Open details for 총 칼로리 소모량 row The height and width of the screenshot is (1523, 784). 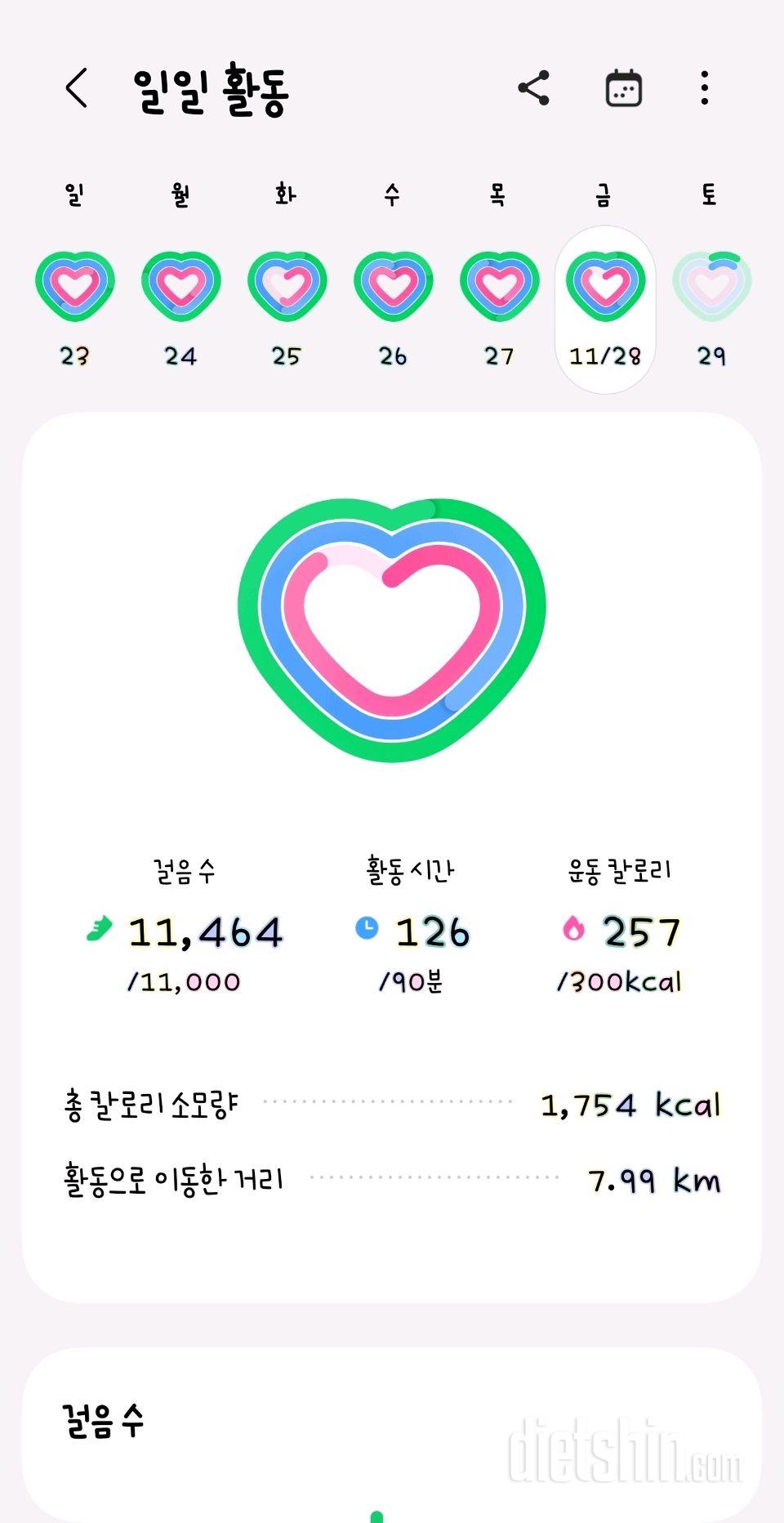[x=392, y=1103]
